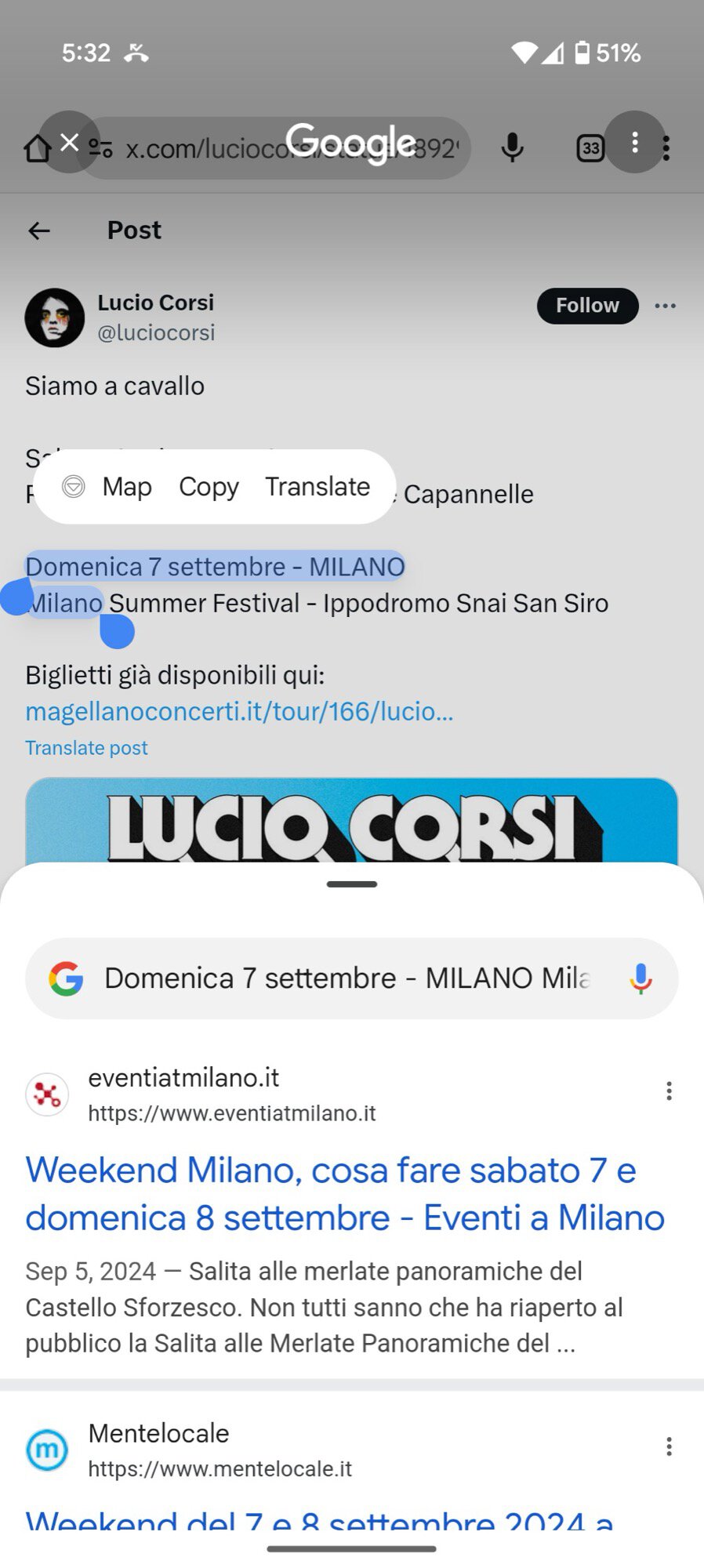
Task: Start voice search from results sheet
Action: coord(640,978)
